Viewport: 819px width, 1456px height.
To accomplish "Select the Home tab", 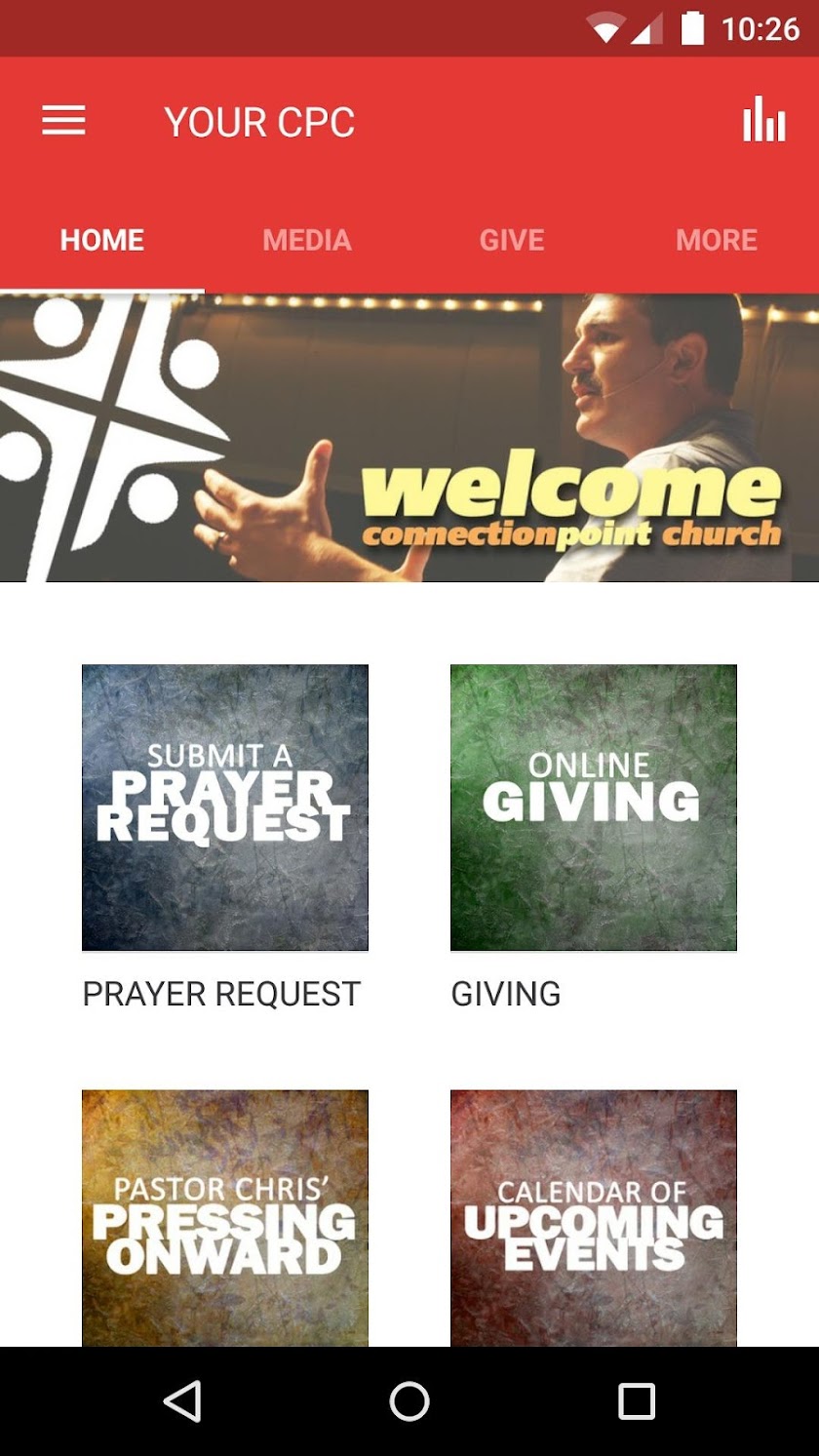I will (102, 240).
